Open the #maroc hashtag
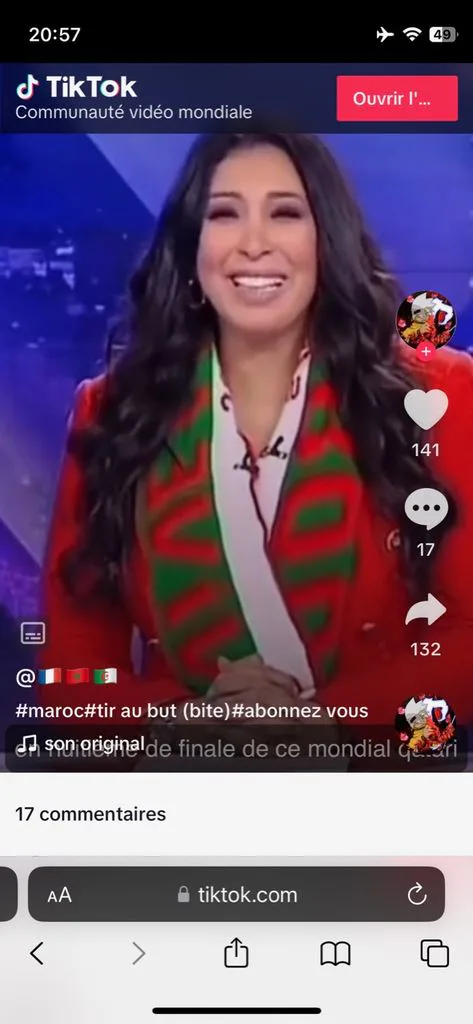 [39, 711]
